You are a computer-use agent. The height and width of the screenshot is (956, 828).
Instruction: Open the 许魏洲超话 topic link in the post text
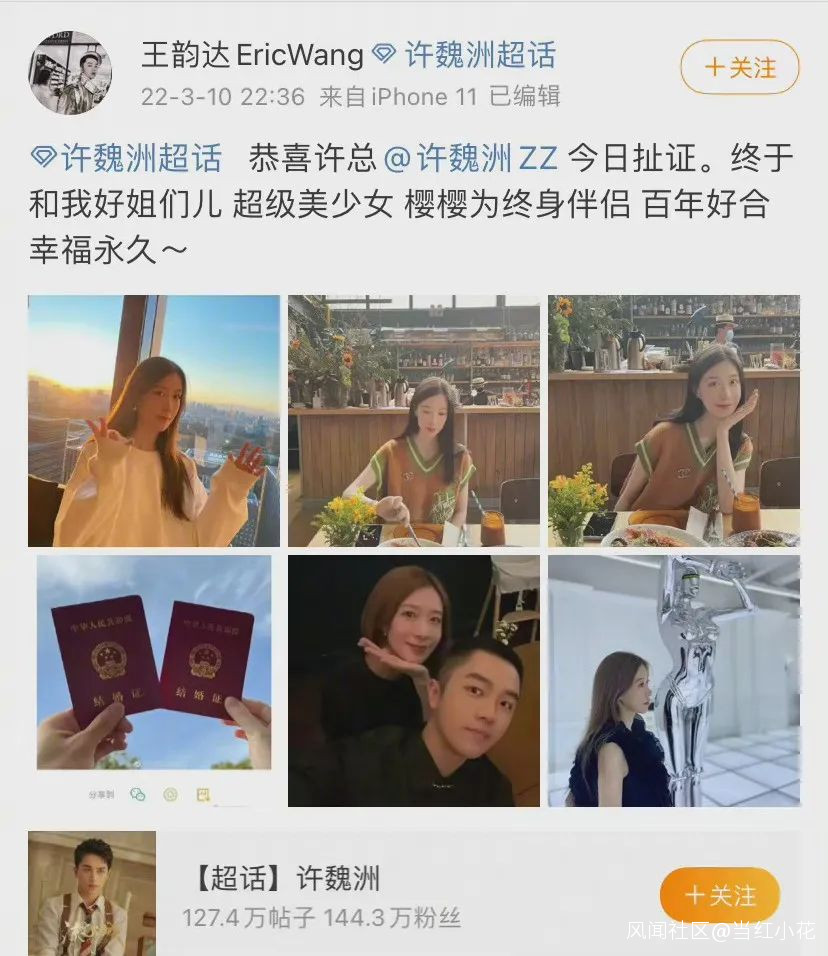point(126,158)
